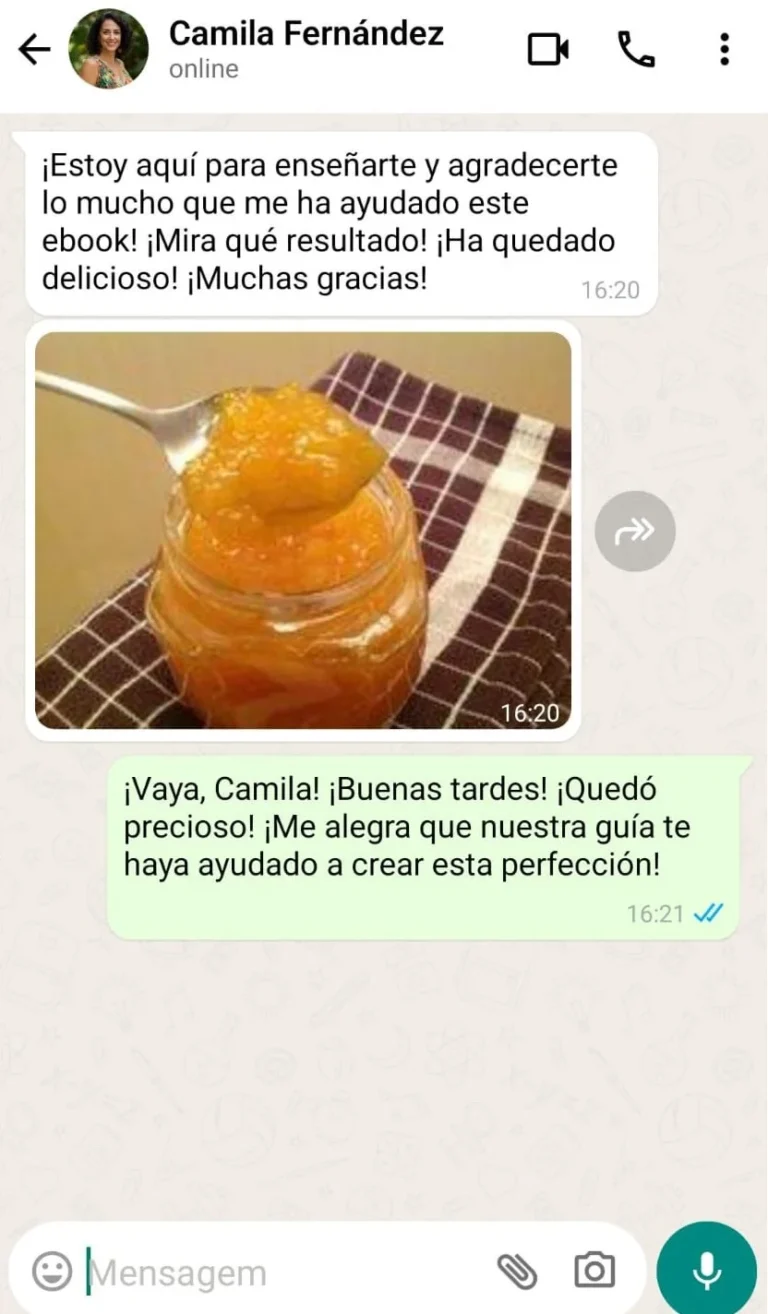Start a voice call with Camila
768x1314 pixels.
point(636,50)
